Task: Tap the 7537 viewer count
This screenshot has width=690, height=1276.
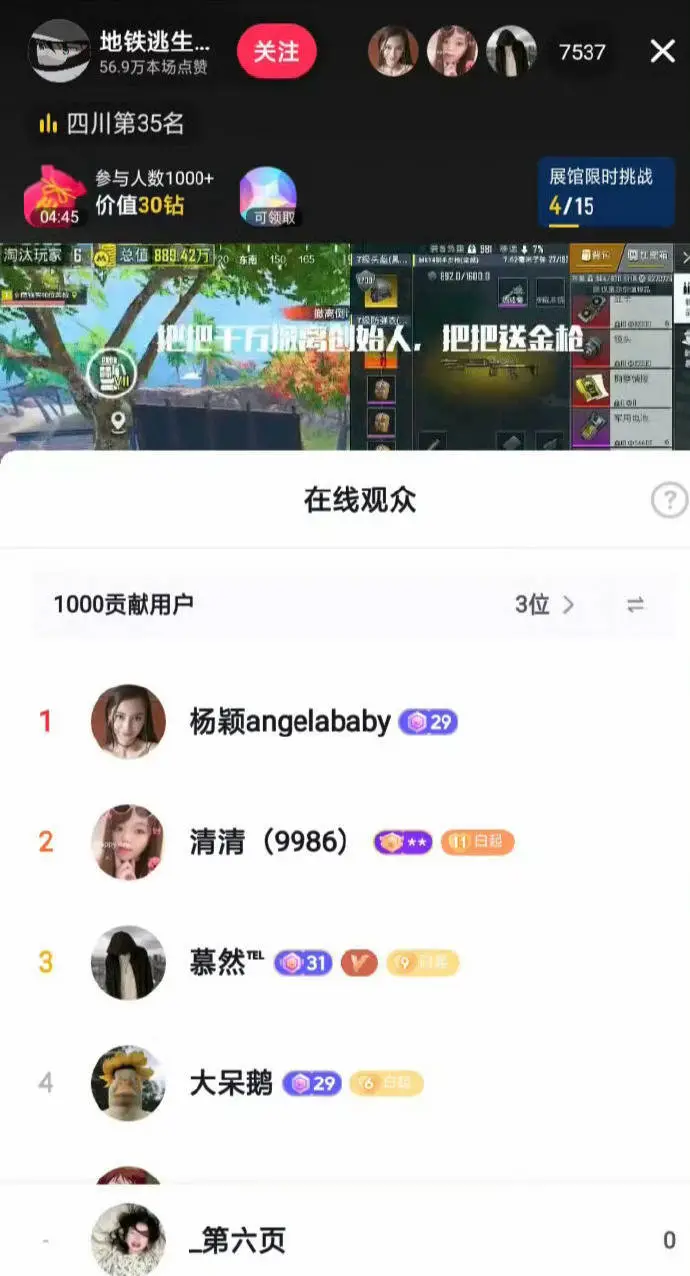Action: click(582, 52)
